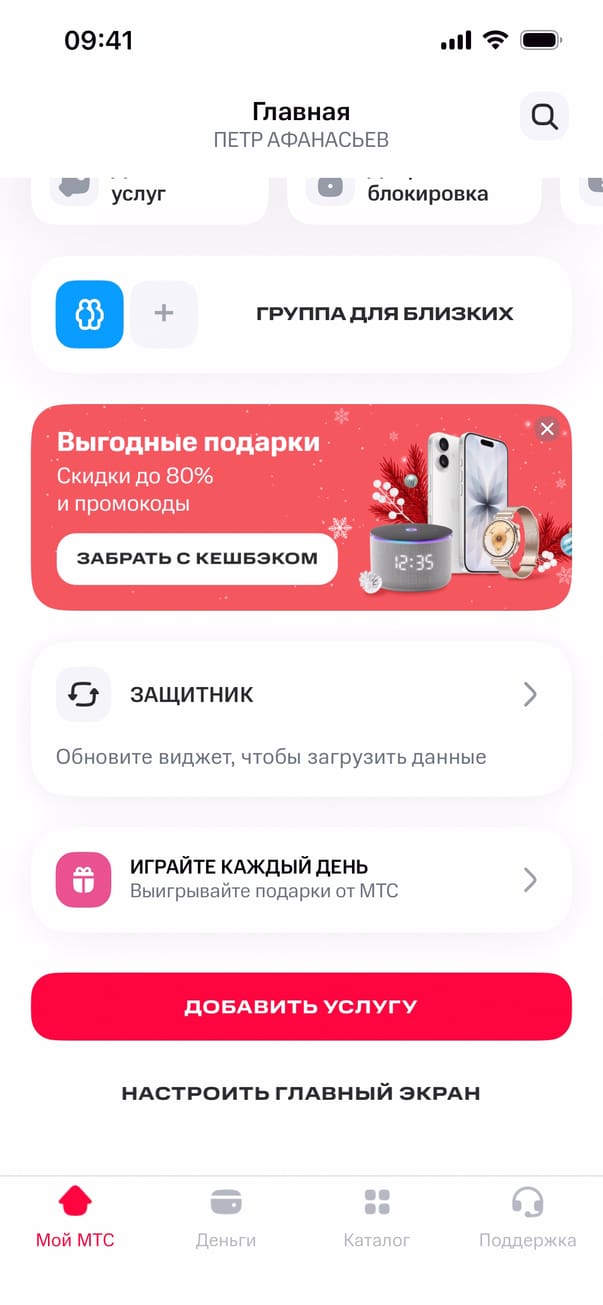Switch to the Мой МТС tab

[75, 1216]
